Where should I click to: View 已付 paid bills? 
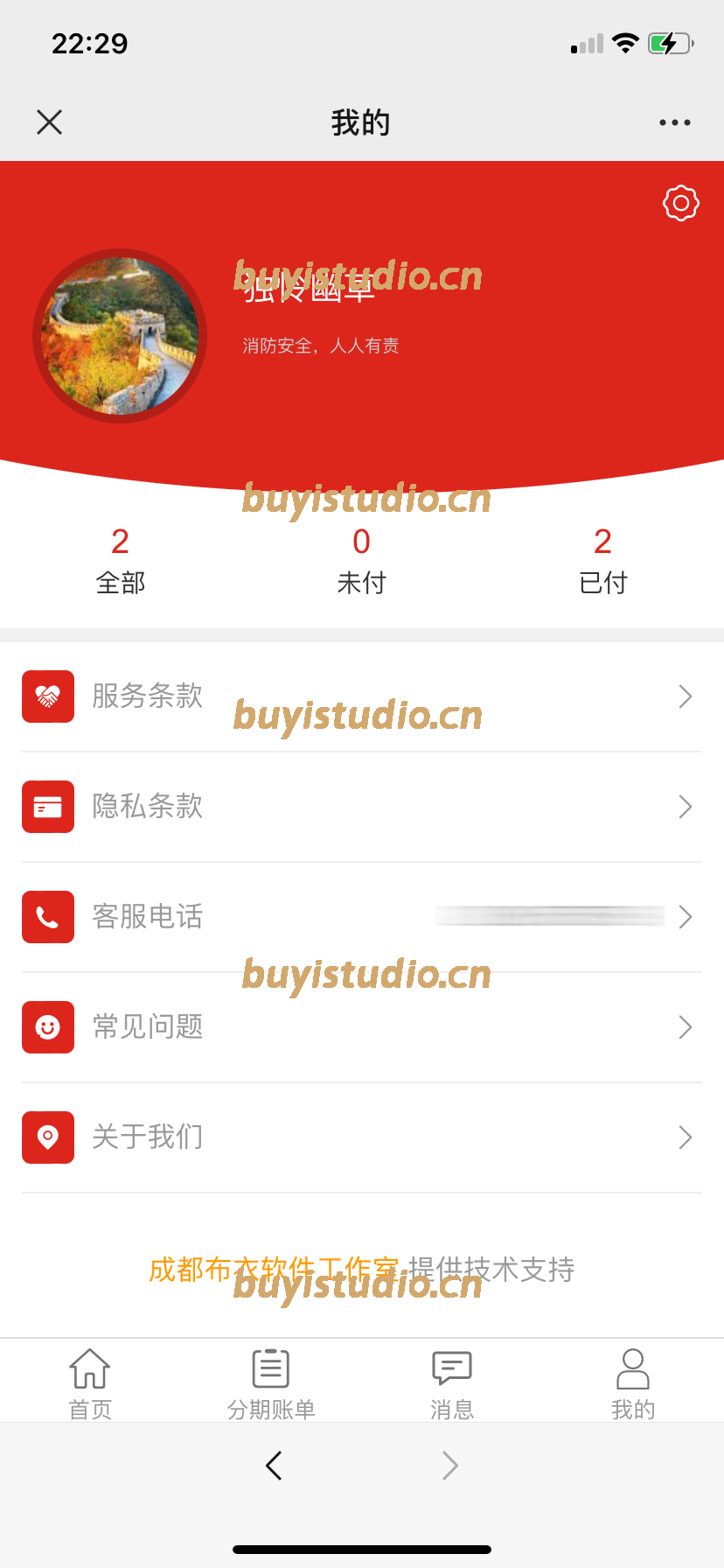coord(602,560)
